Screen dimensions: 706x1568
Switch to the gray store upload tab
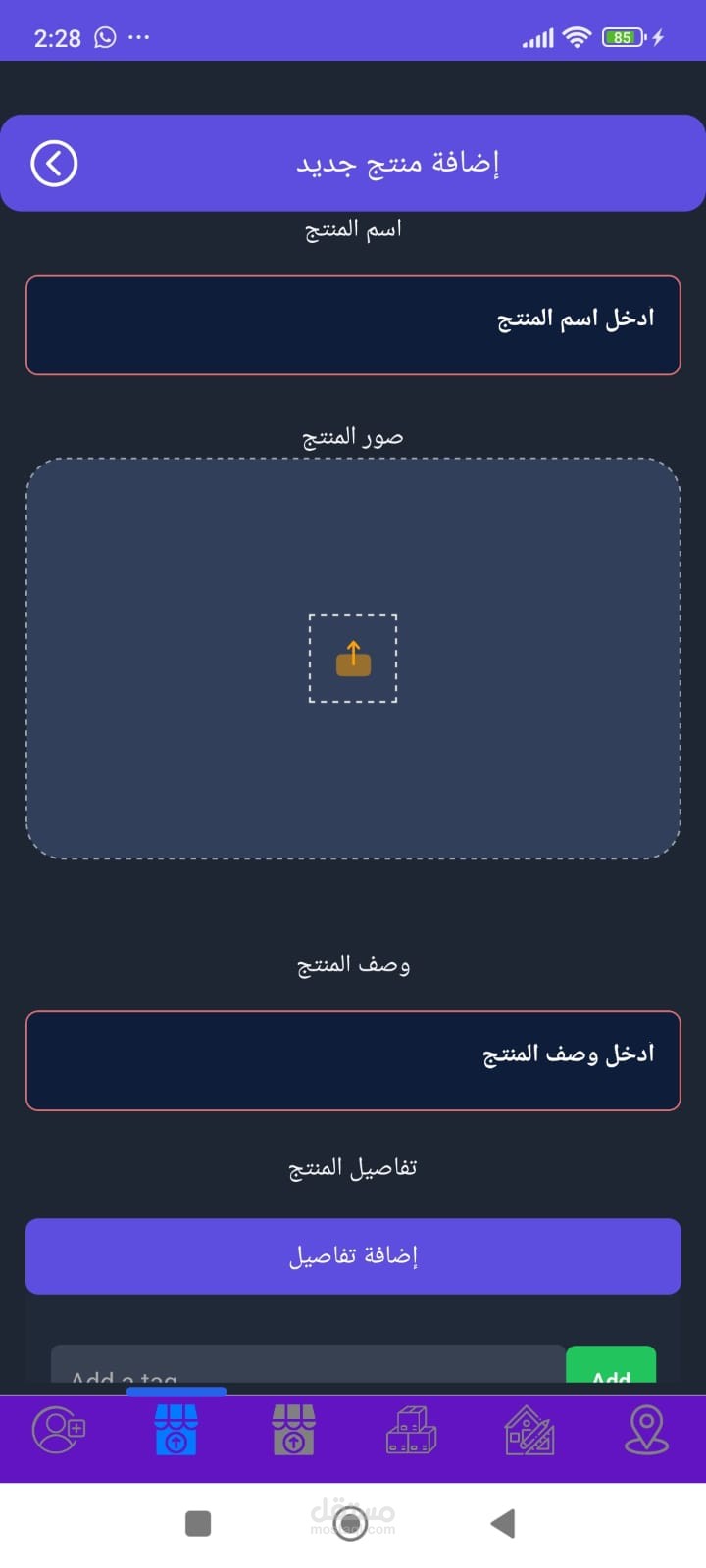(x=294, y=1430)
